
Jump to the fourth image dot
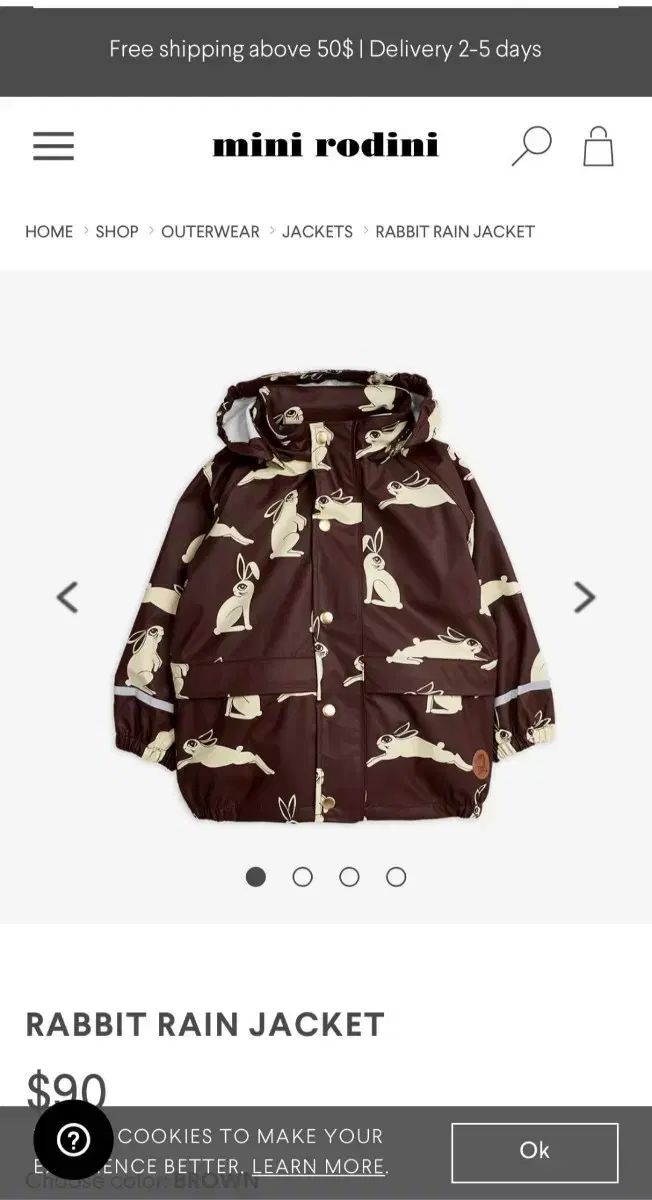coord(396,877)
